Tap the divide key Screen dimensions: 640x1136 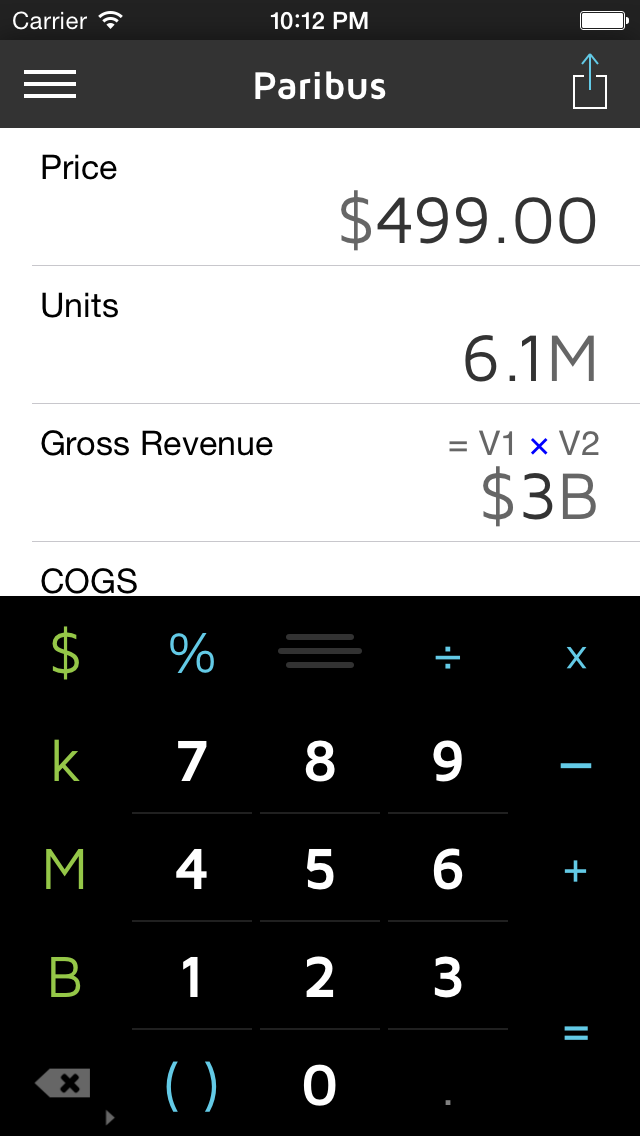click(x=448, y=657)
